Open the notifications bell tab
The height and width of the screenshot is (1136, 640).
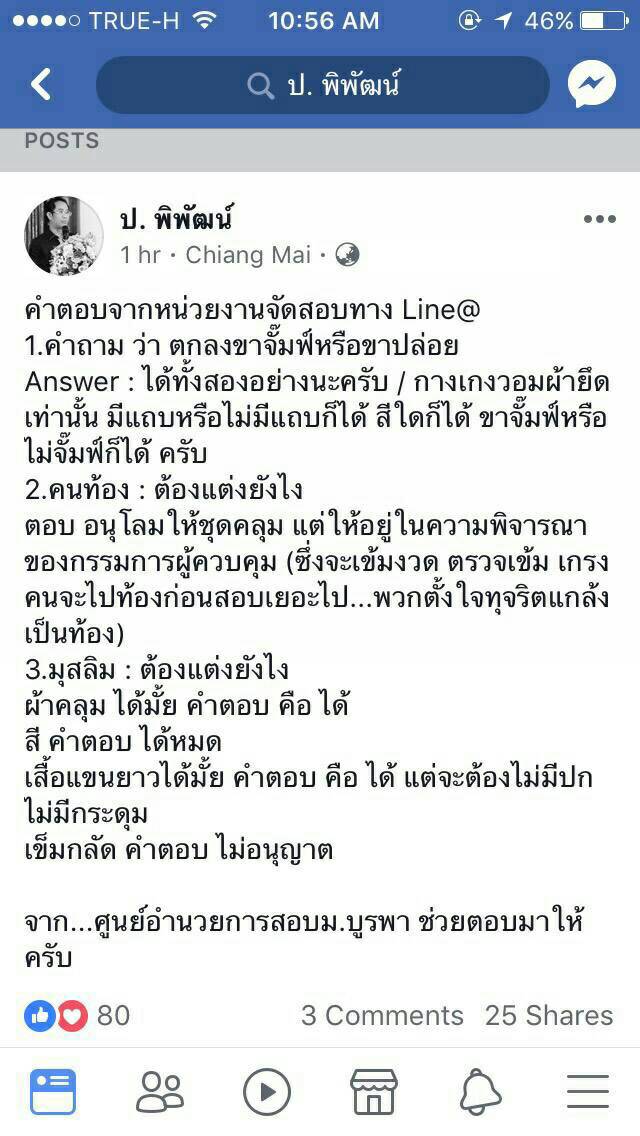click(480, 1092)
